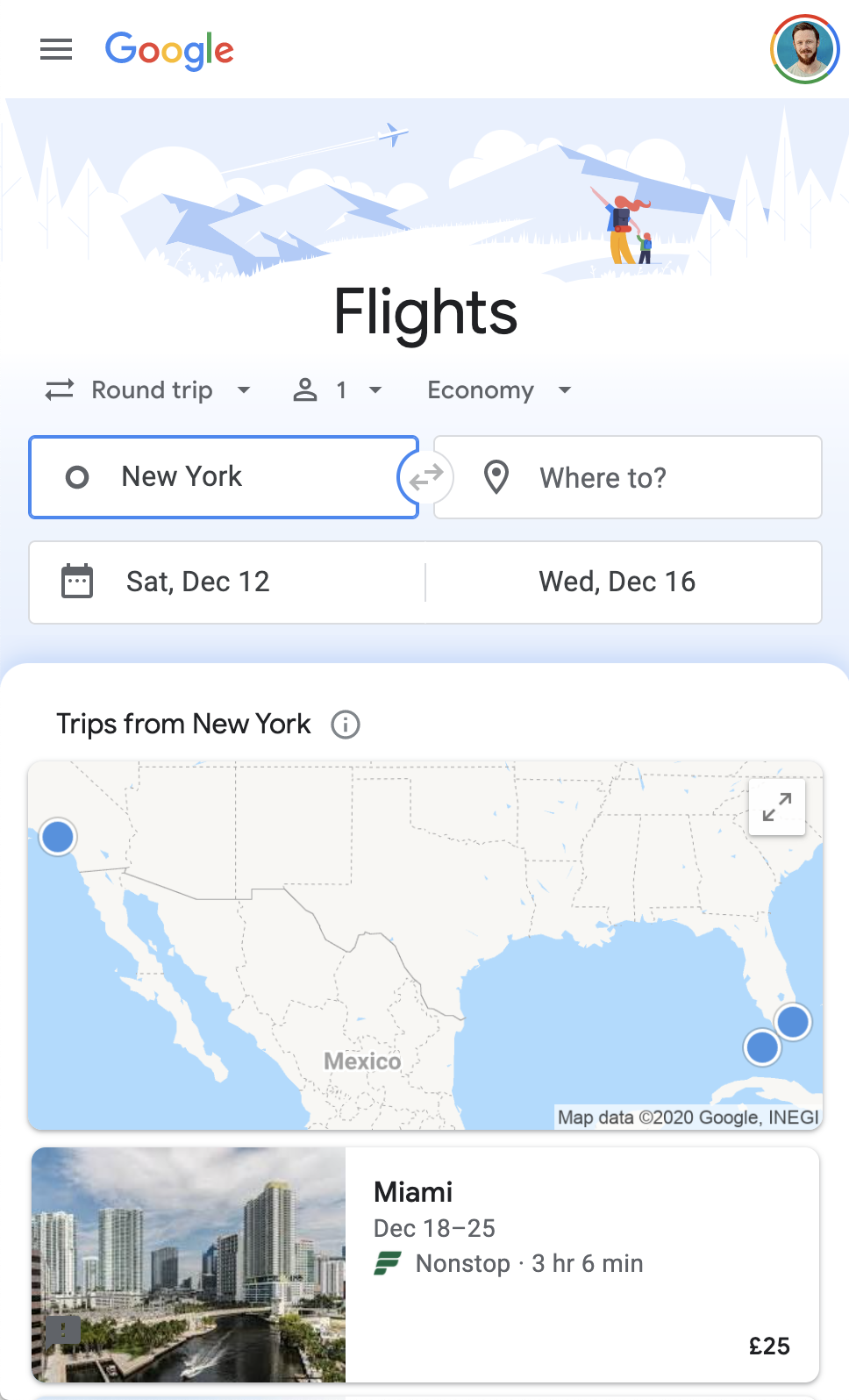Expand the Round trip dropdown
The width and height of the screenshot is (849, 1400).
coord(149,390)
